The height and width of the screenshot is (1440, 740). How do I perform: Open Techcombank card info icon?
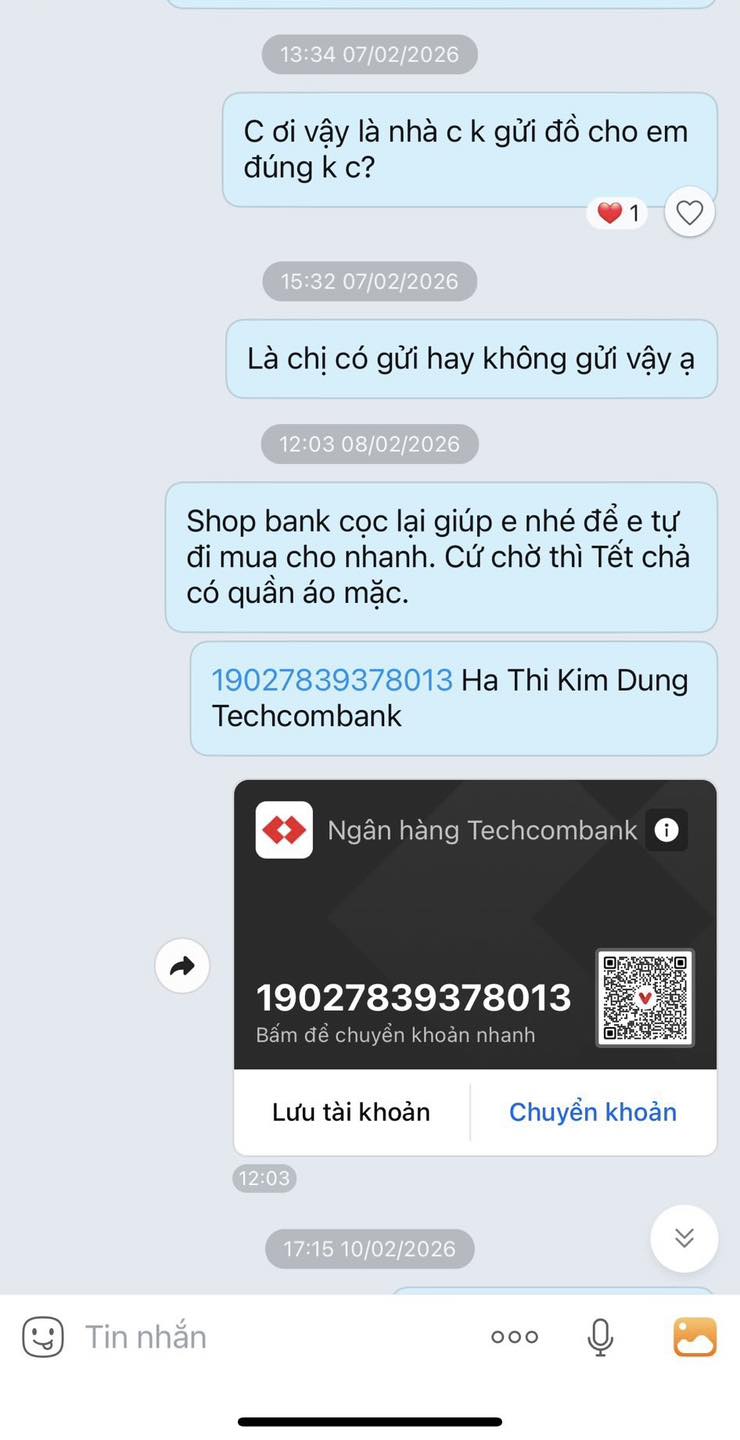tap(666, 830)
